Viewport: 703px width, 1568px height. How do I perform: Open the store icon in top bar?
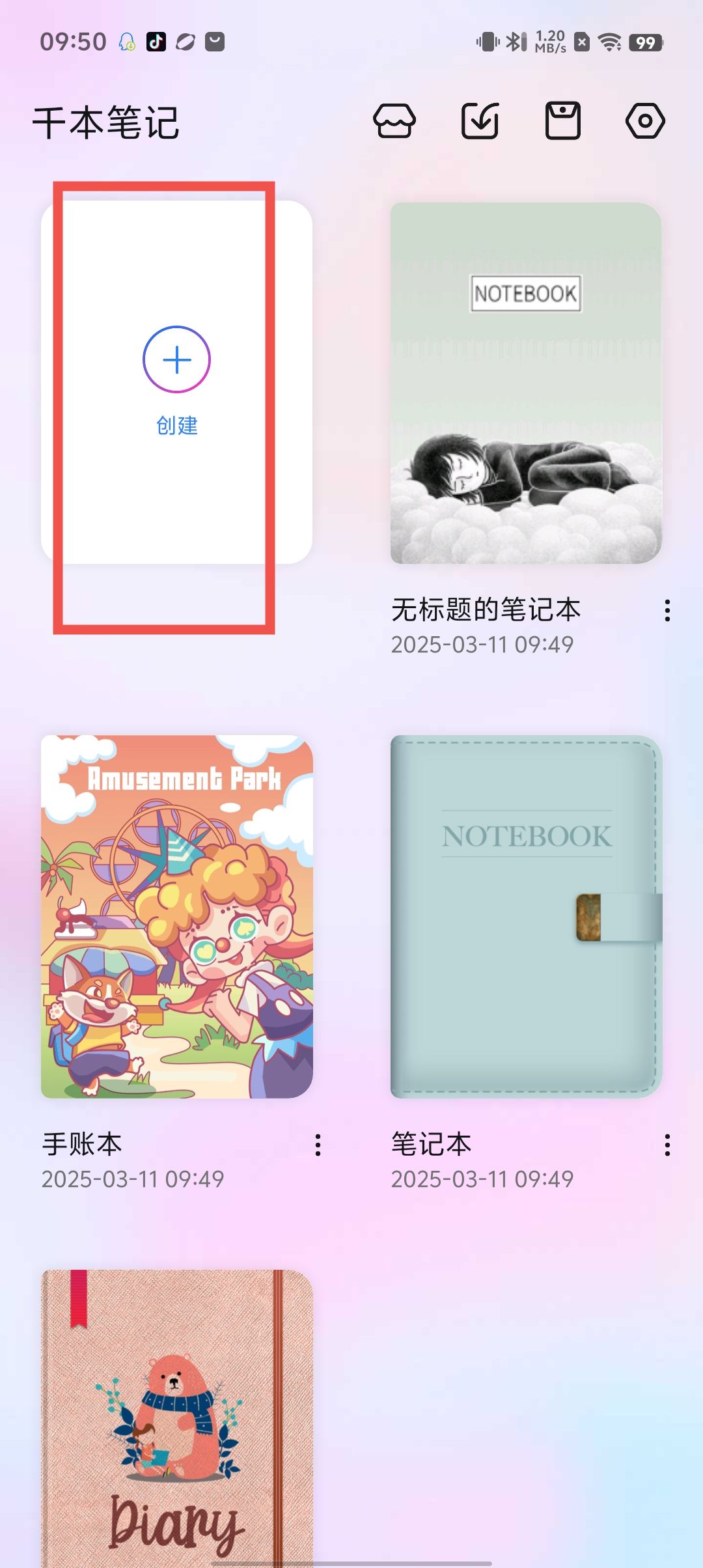point(394,121)
